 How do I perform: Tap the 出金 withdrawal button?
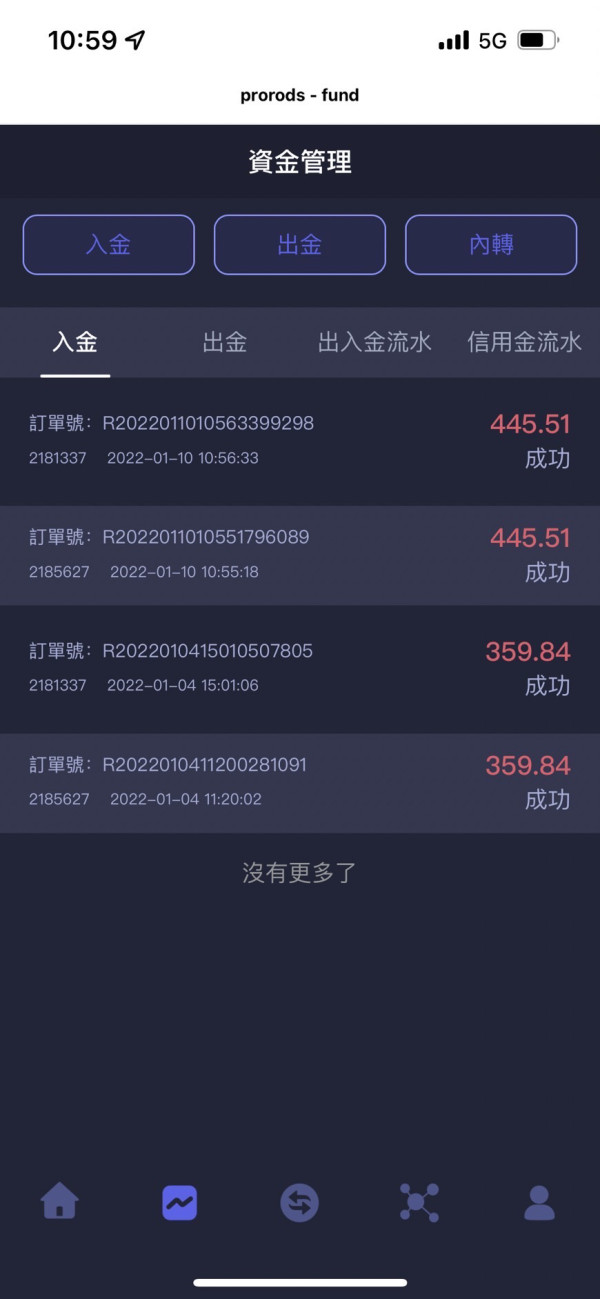click(x=300, y=245)
